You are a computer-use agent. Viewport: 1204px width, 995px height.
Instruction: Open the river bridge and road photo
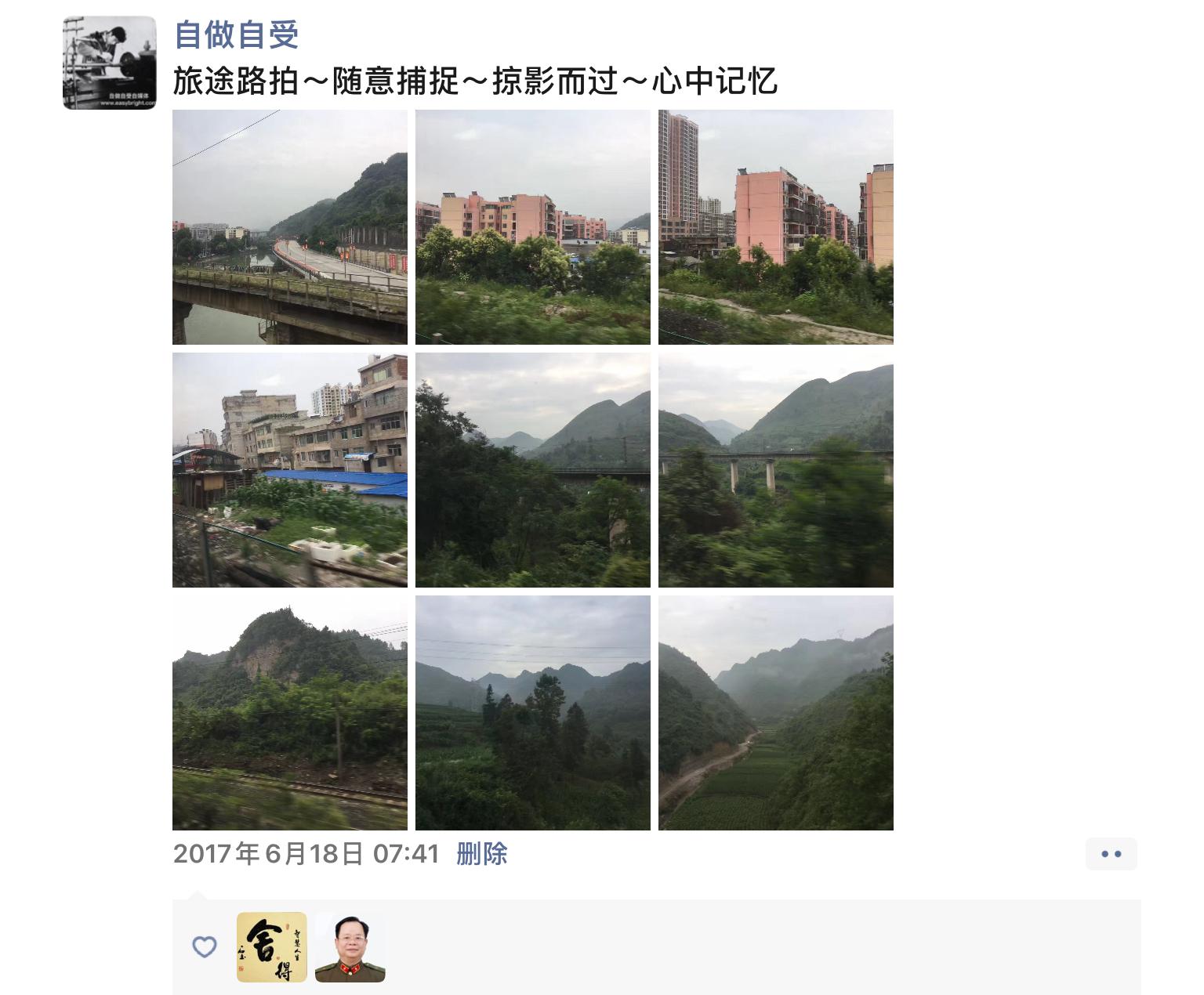coord(290,227)
